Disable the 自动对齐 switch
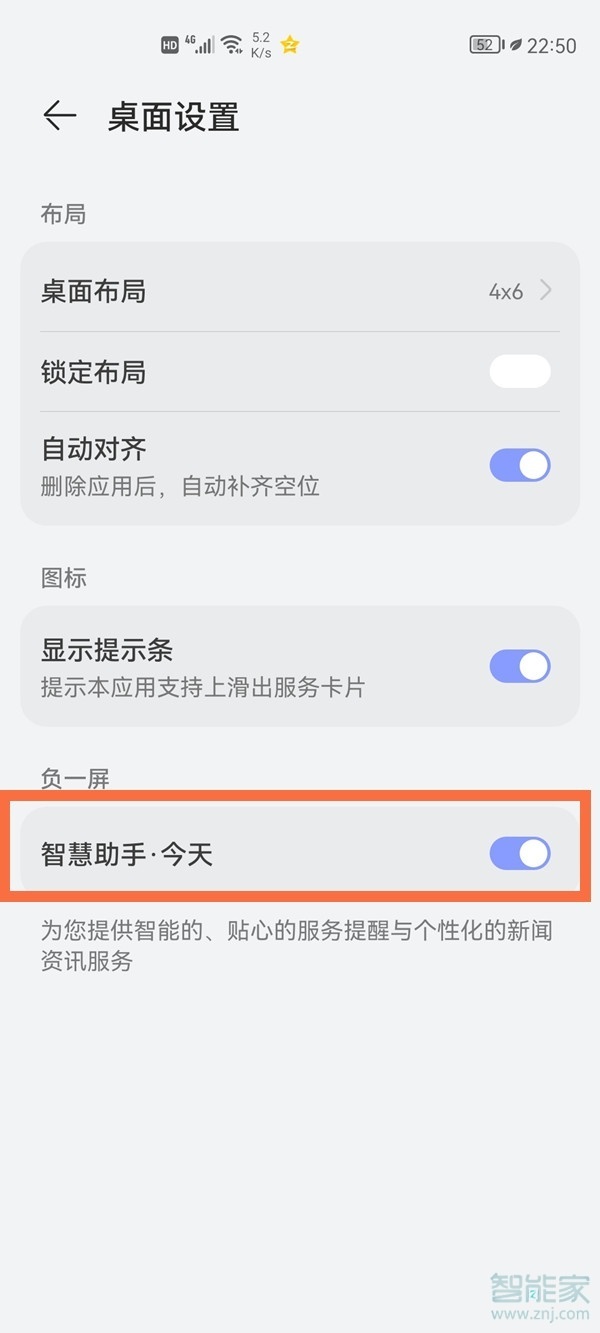 [519, 465]
